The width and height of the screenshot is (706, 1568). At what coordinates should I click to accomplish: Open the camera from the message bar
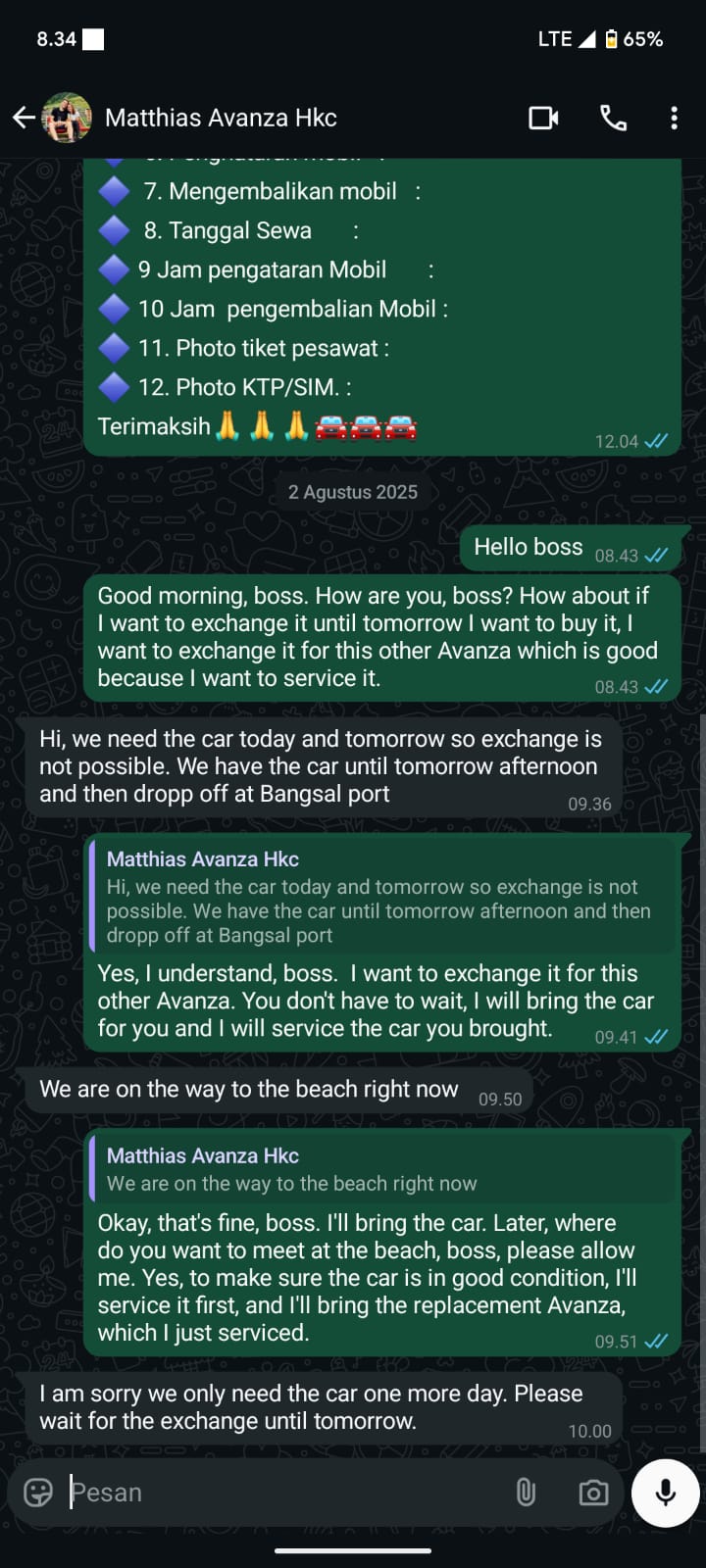592,1493
